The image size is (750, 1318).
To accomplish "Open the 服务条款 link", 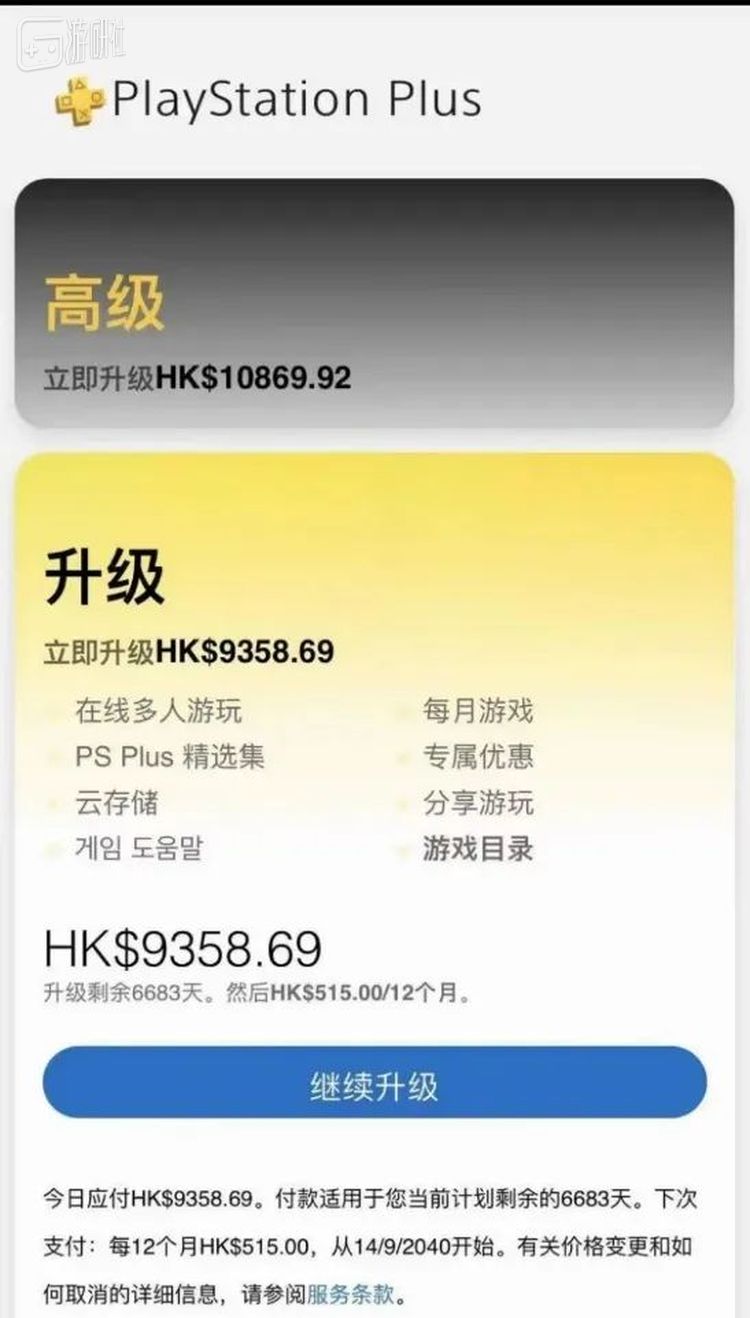I will pos(350,1295).
